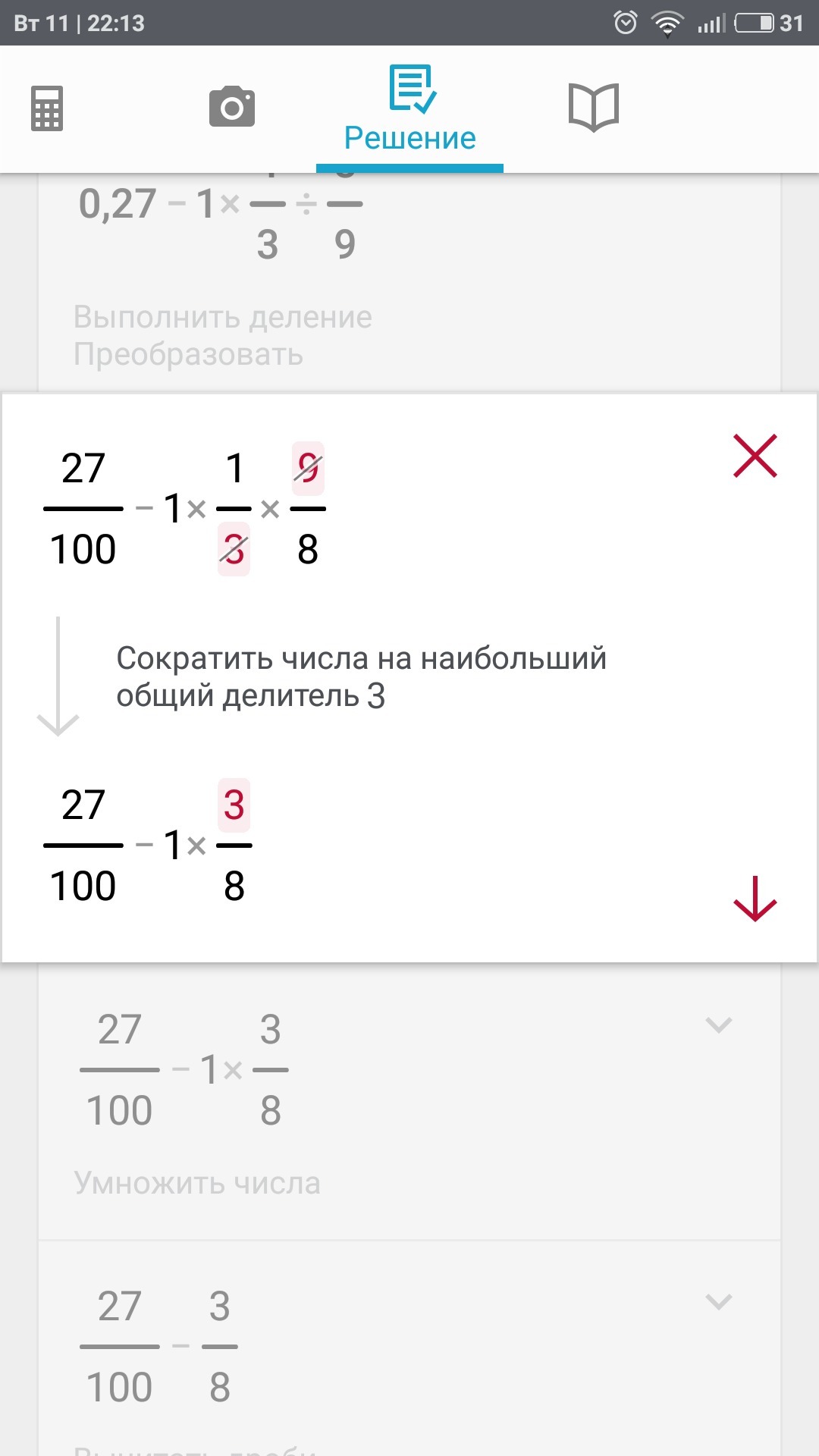Select the Решение tab
This screenshot has height=1456, width=819.
pos(409,109)
